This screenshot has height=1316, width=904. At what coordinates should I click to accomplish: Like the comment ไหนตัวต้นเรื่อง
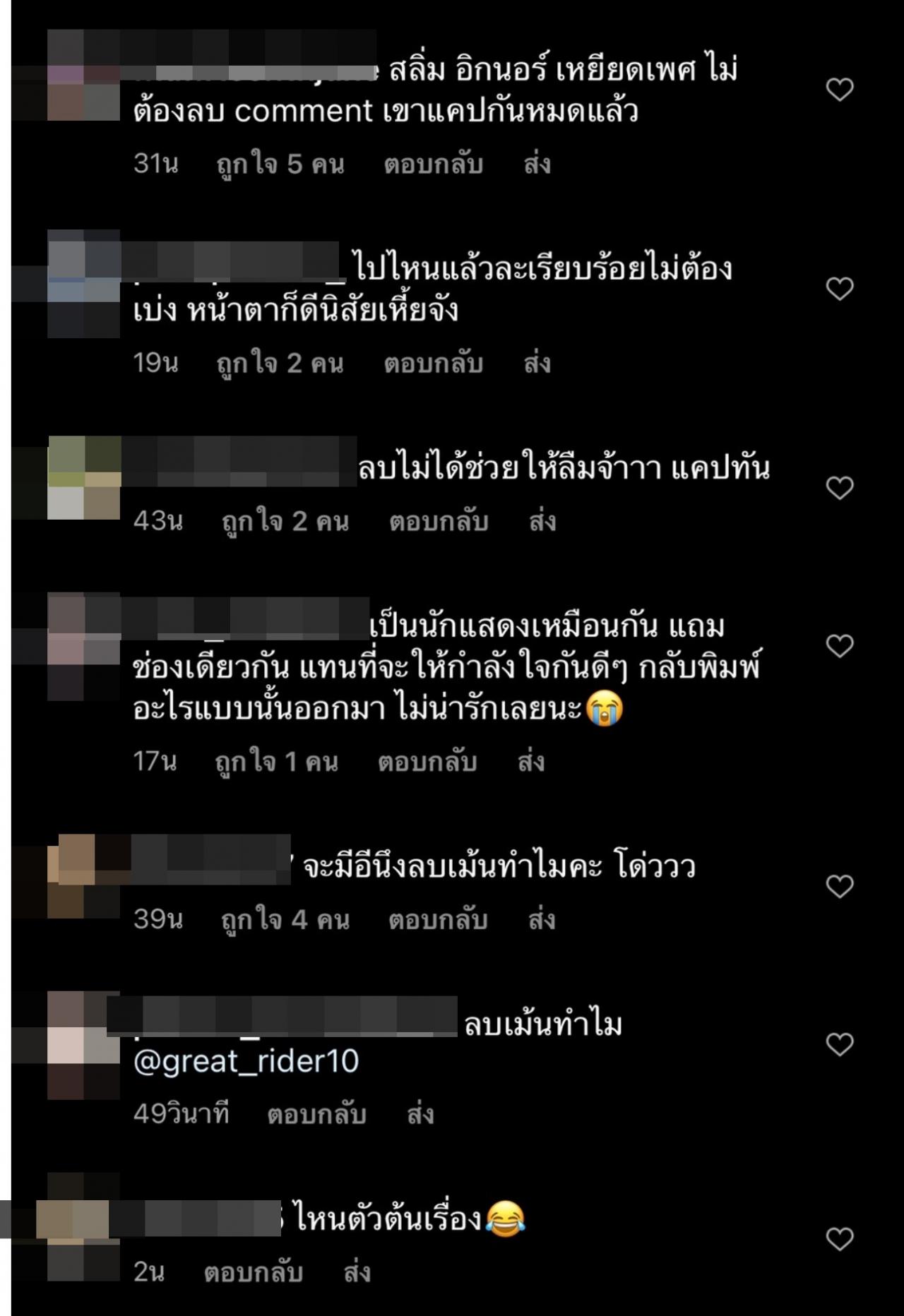click(840, 1239)
